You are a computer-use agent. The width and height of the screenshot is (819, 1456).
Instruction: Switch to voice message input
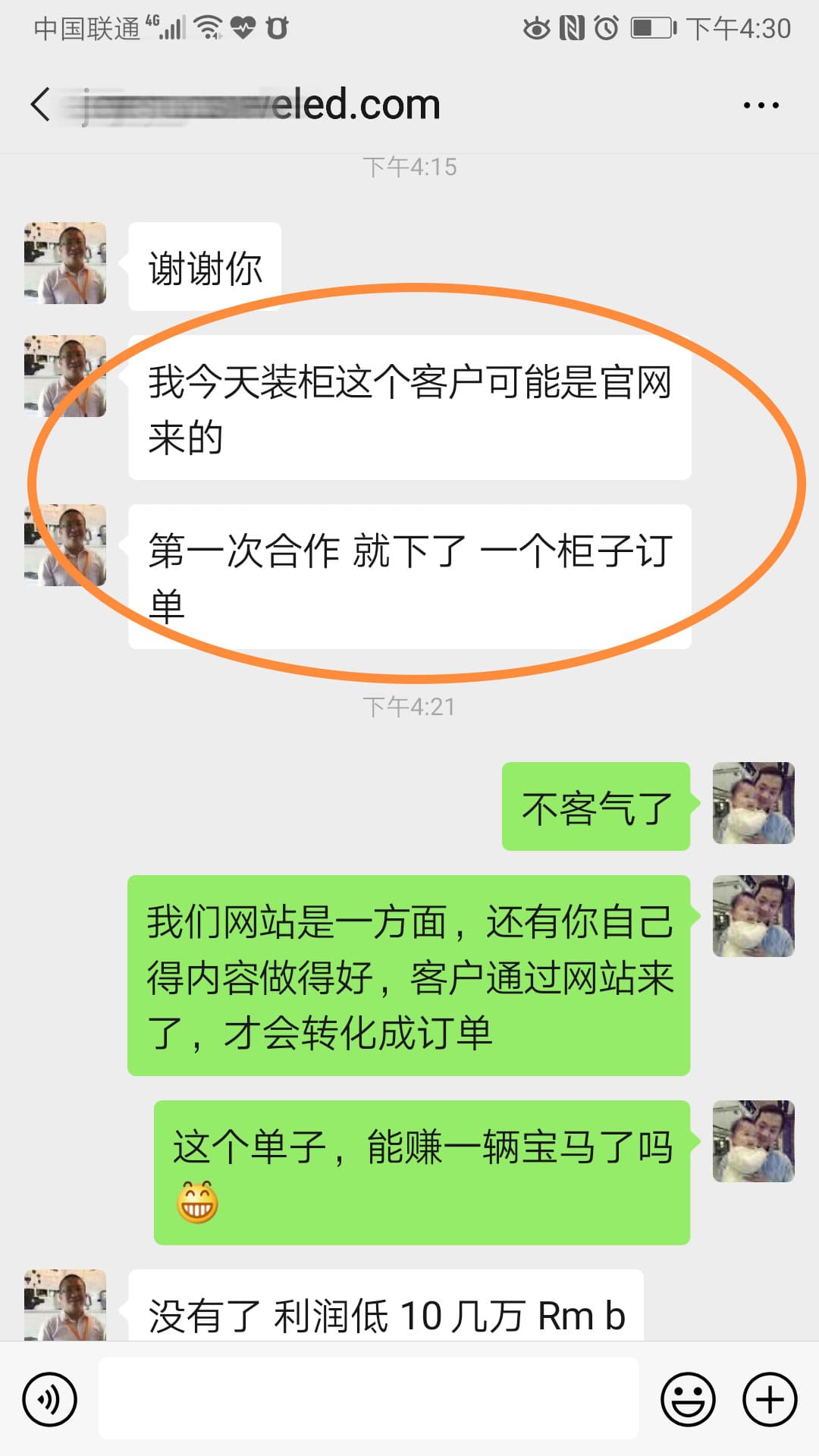[x=49, y=1399]
